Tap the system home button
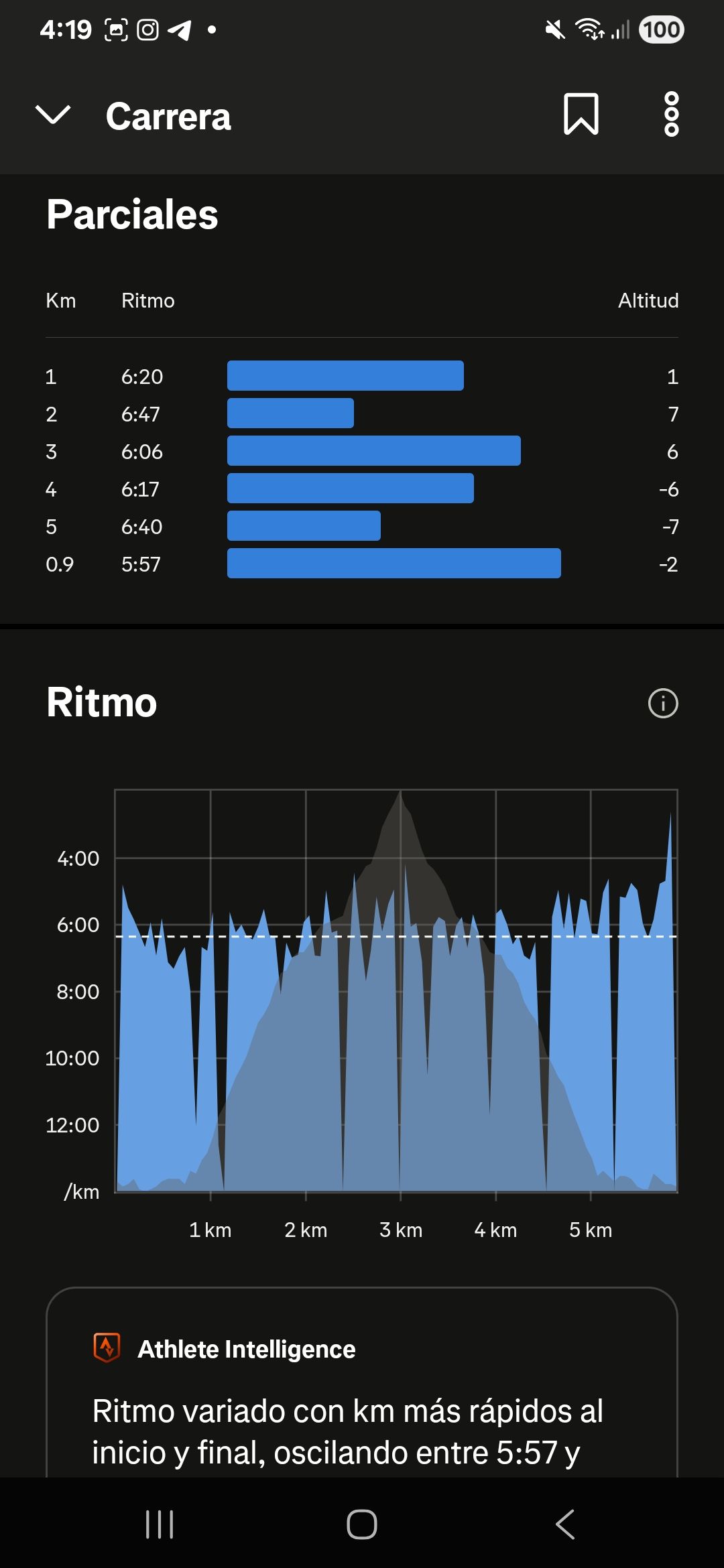The height and width of the screenshot is (1568, 724). coord(362,1524)
